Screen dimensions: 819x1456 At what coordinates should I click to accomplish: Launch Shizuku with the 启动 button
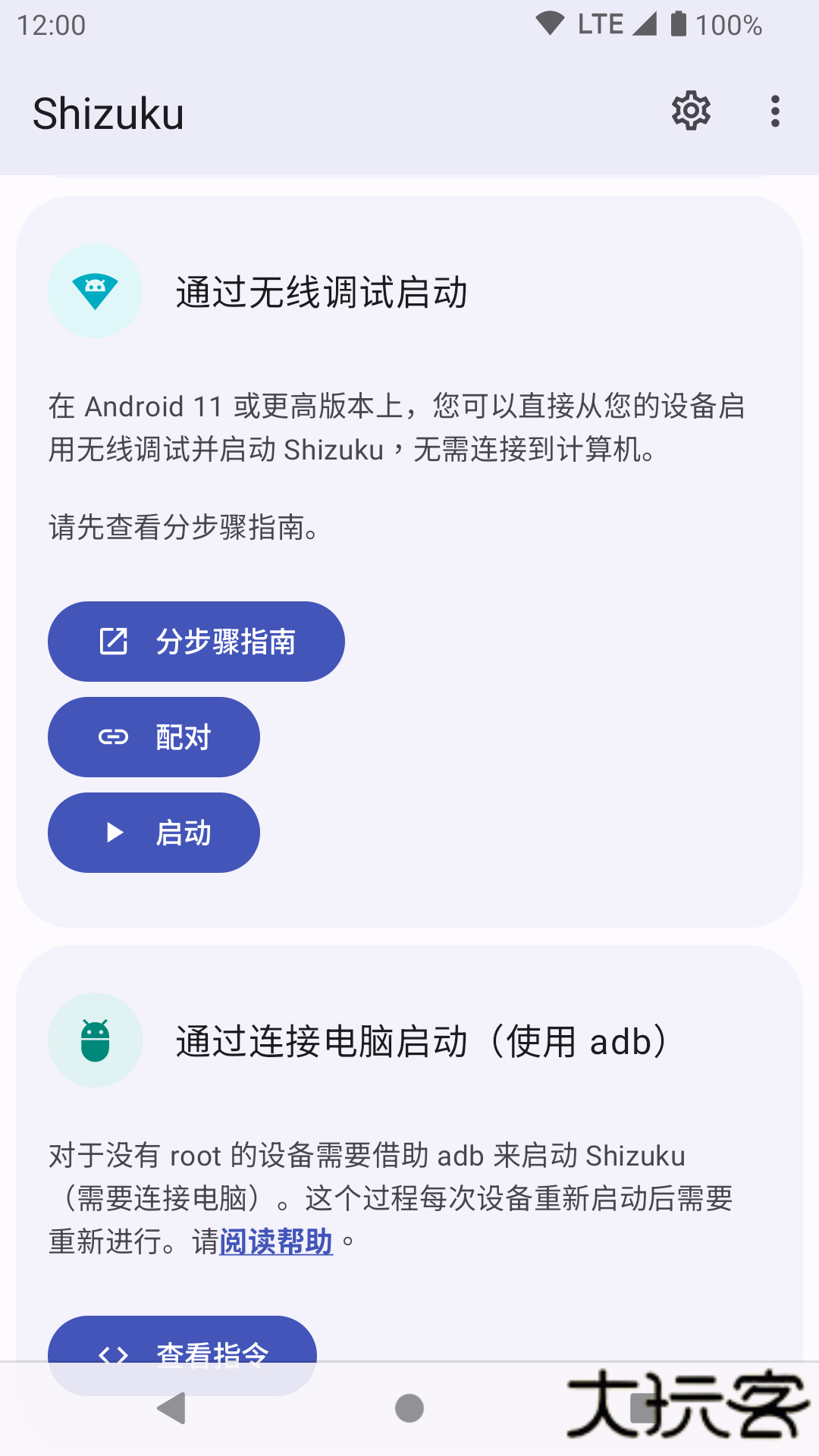point(153,833)
